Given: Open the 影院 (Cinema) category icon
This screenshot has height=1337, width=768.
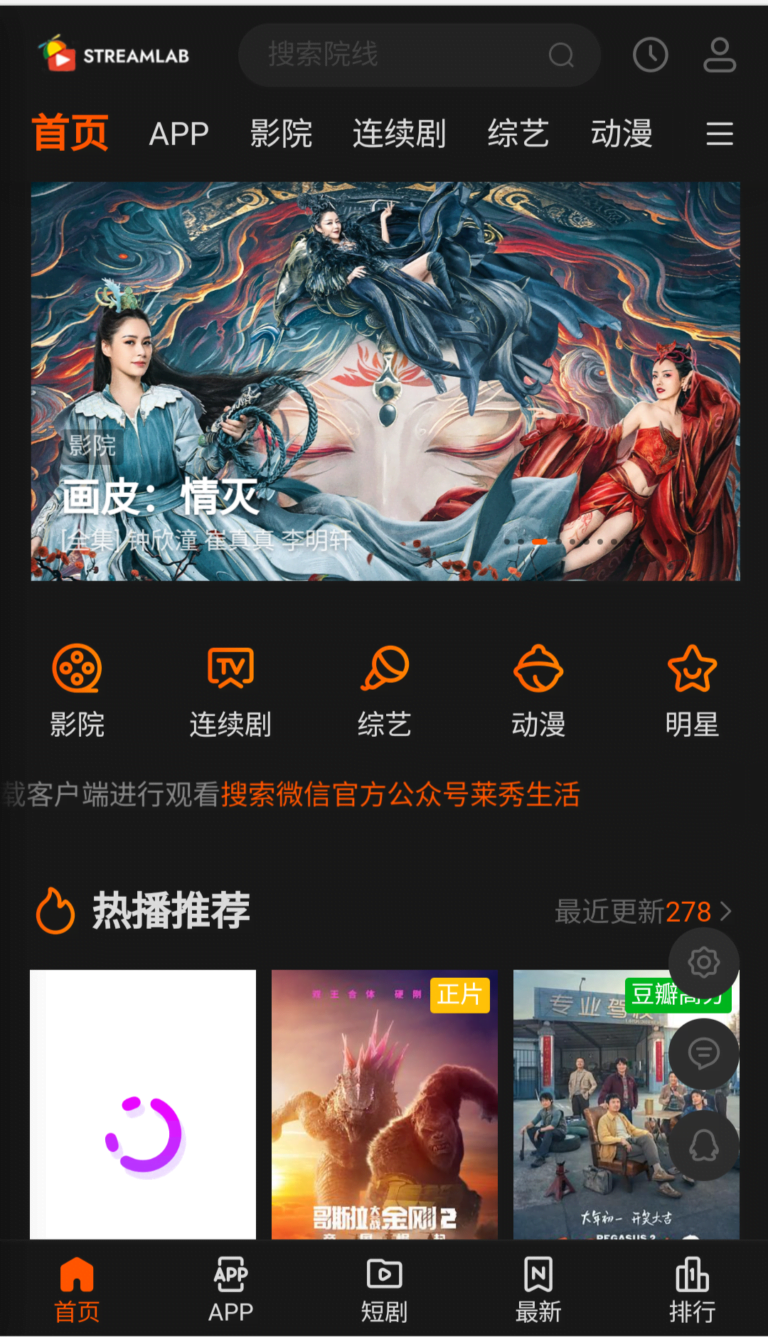Looking at the screenshot, I should pyautogui.click(x=78, y=668).
